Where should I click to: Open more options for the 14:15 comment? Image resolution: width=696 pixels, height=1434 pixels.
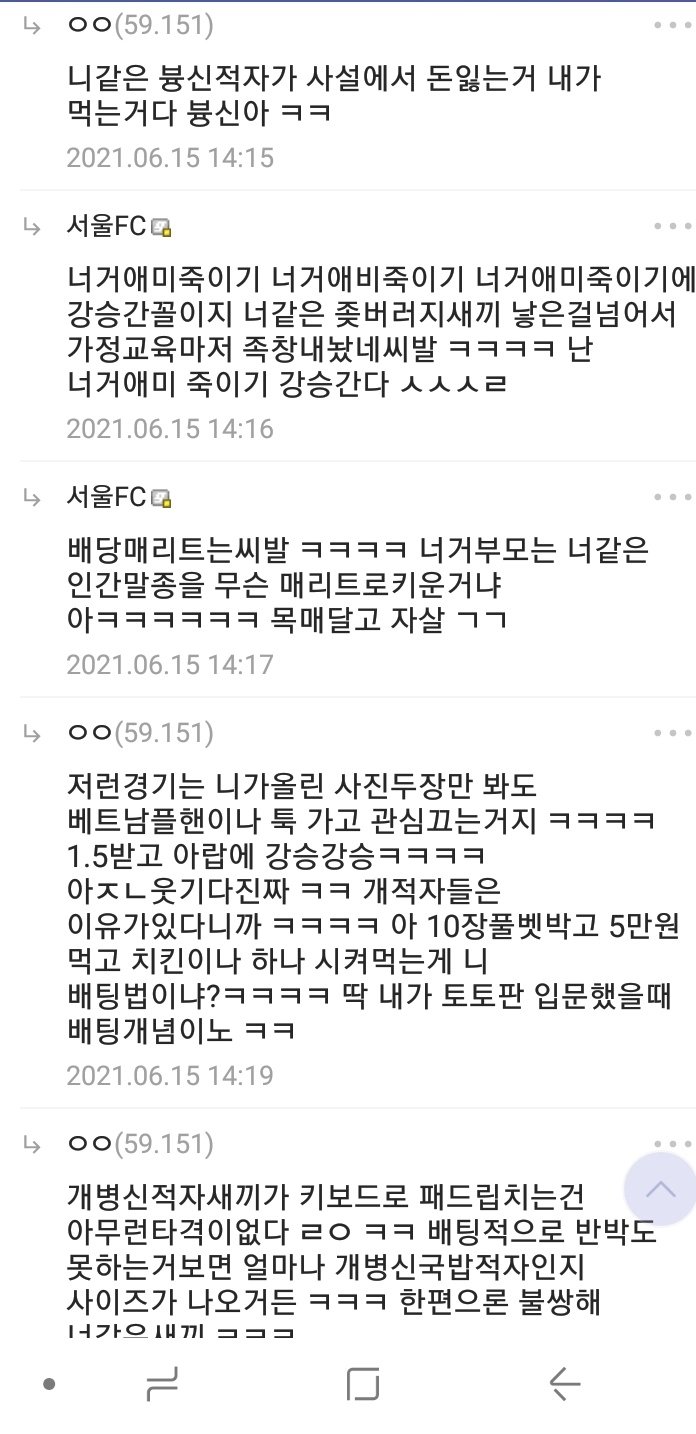tap(670, 25)
